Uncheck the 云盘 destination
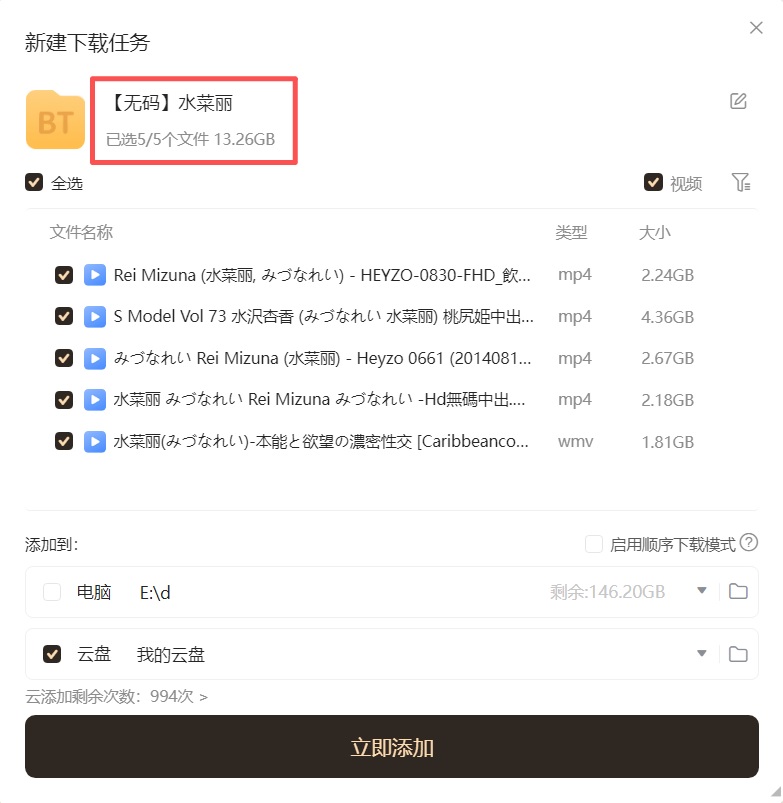The height and width of the screenshot is (803, 783). 52,654
